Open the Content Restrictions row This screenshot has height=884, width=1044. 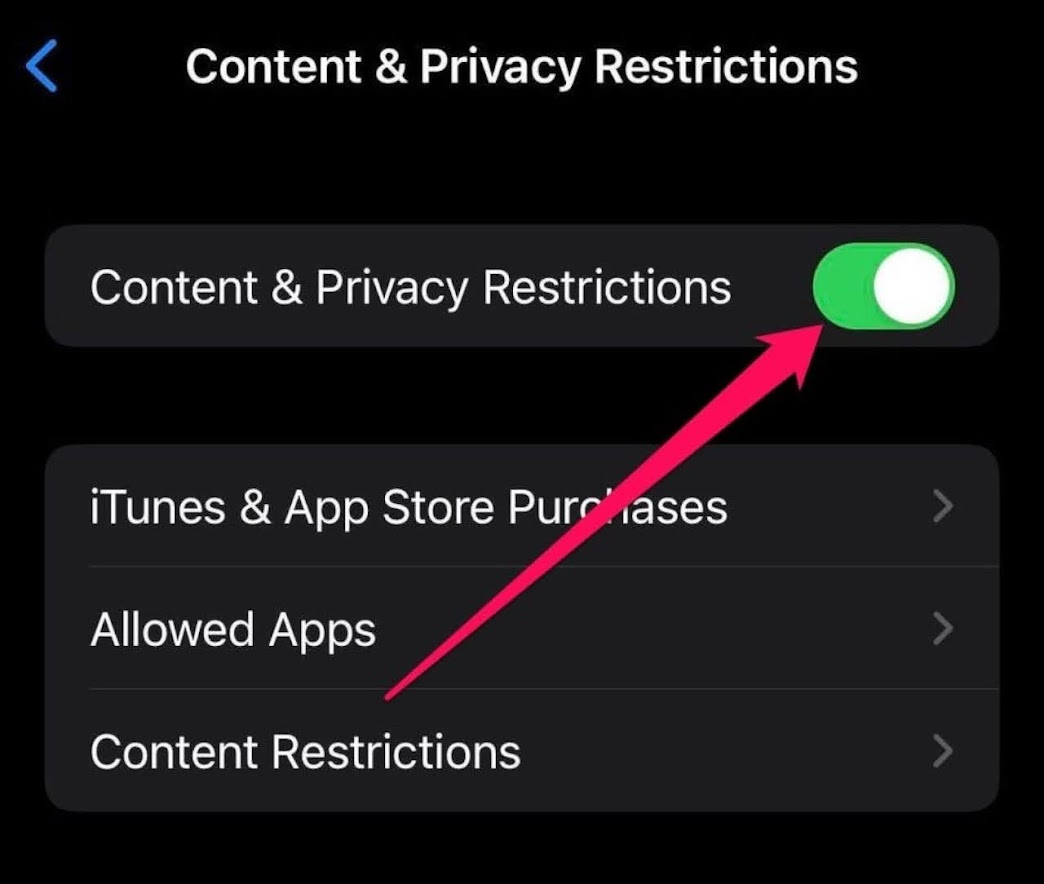click(x=522, y=751)
